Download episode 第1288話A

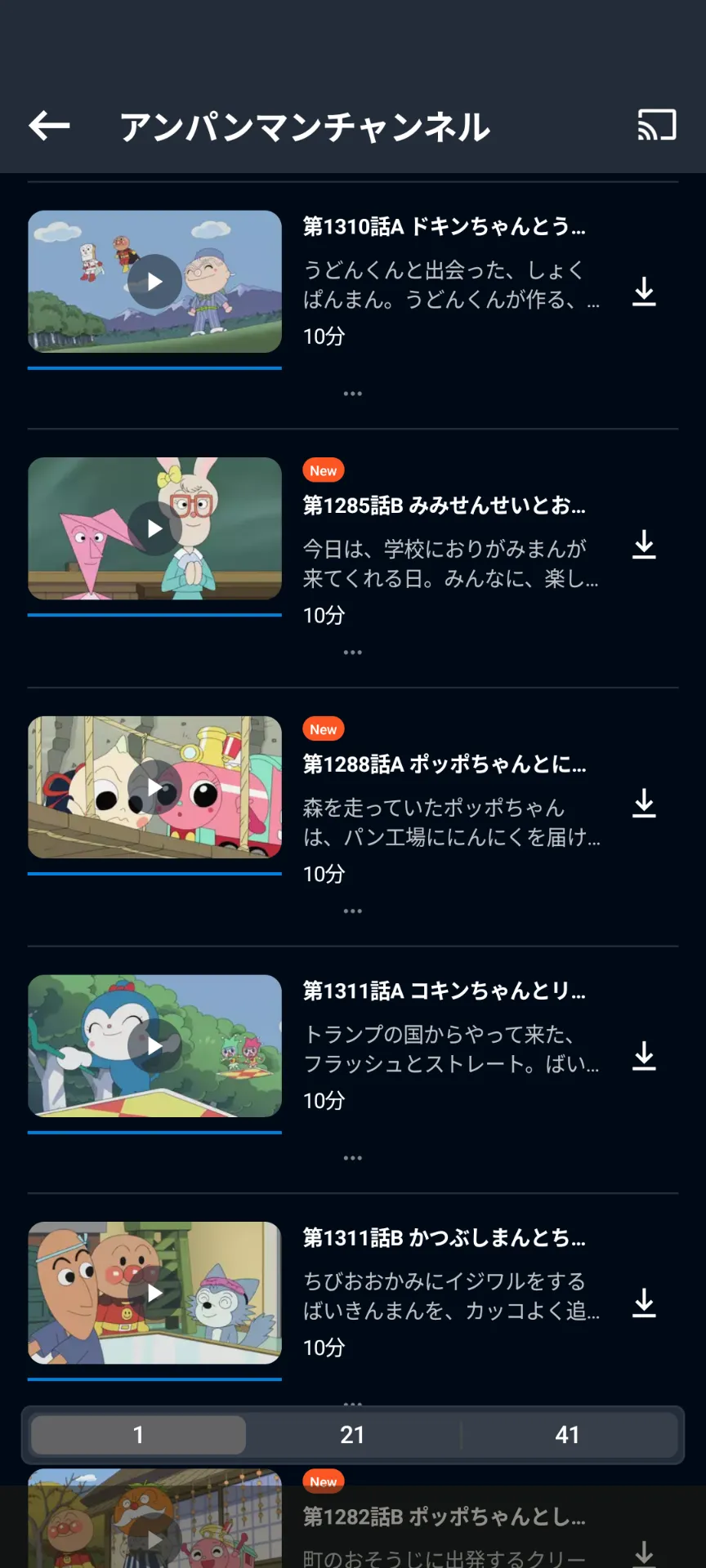[644, 804]
